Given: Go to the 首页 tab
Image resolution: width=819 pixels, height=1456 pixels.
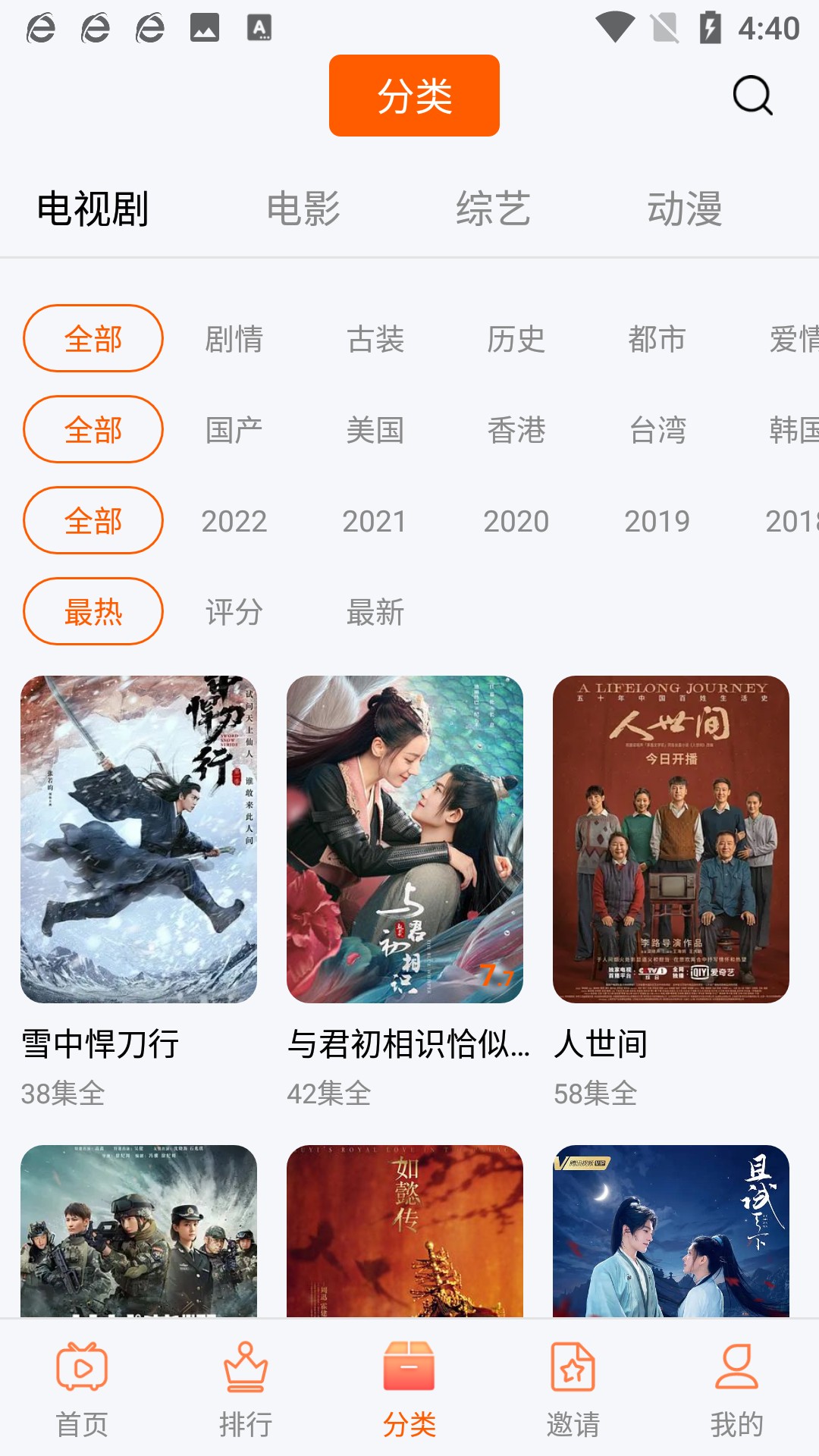Looking at the screenshot, I should [x=82, y=1389].
